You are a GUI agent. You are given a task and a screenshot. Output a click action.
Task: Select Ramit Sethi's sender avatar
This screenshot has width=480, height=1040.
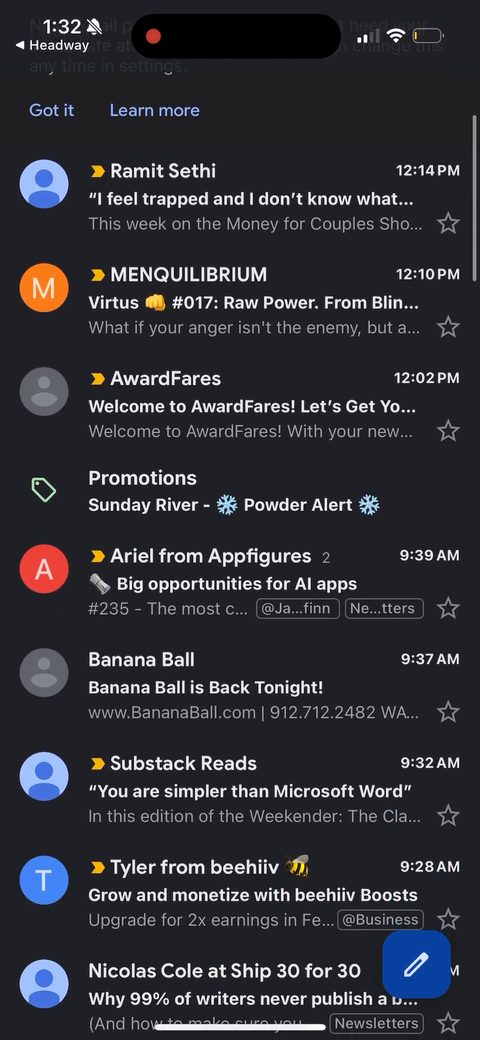click(x=44, y=184)
